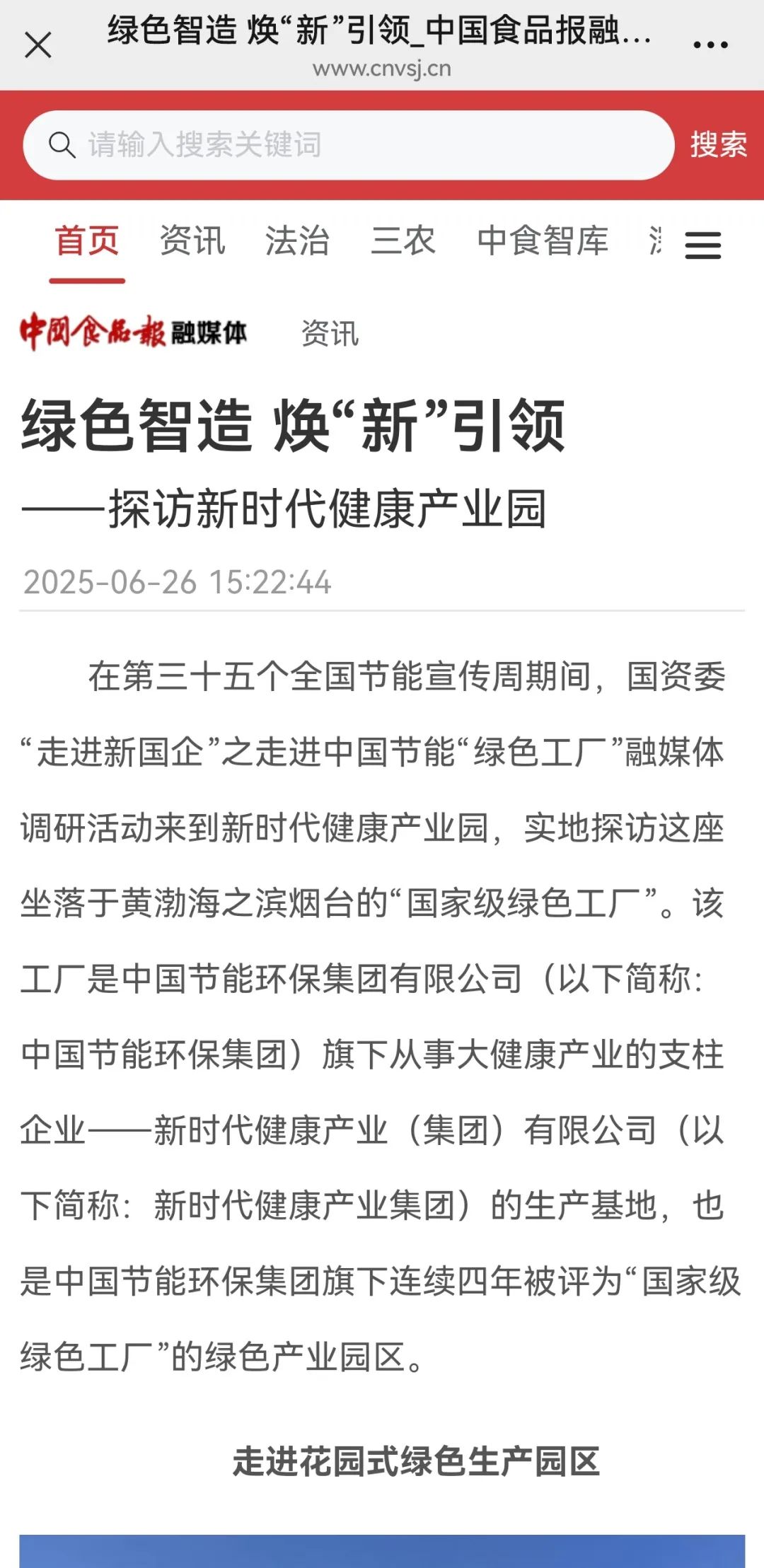The width and height of the screenshot is (764, 1568).
Task: Open the 法治 tab
Action: [298, 241]
